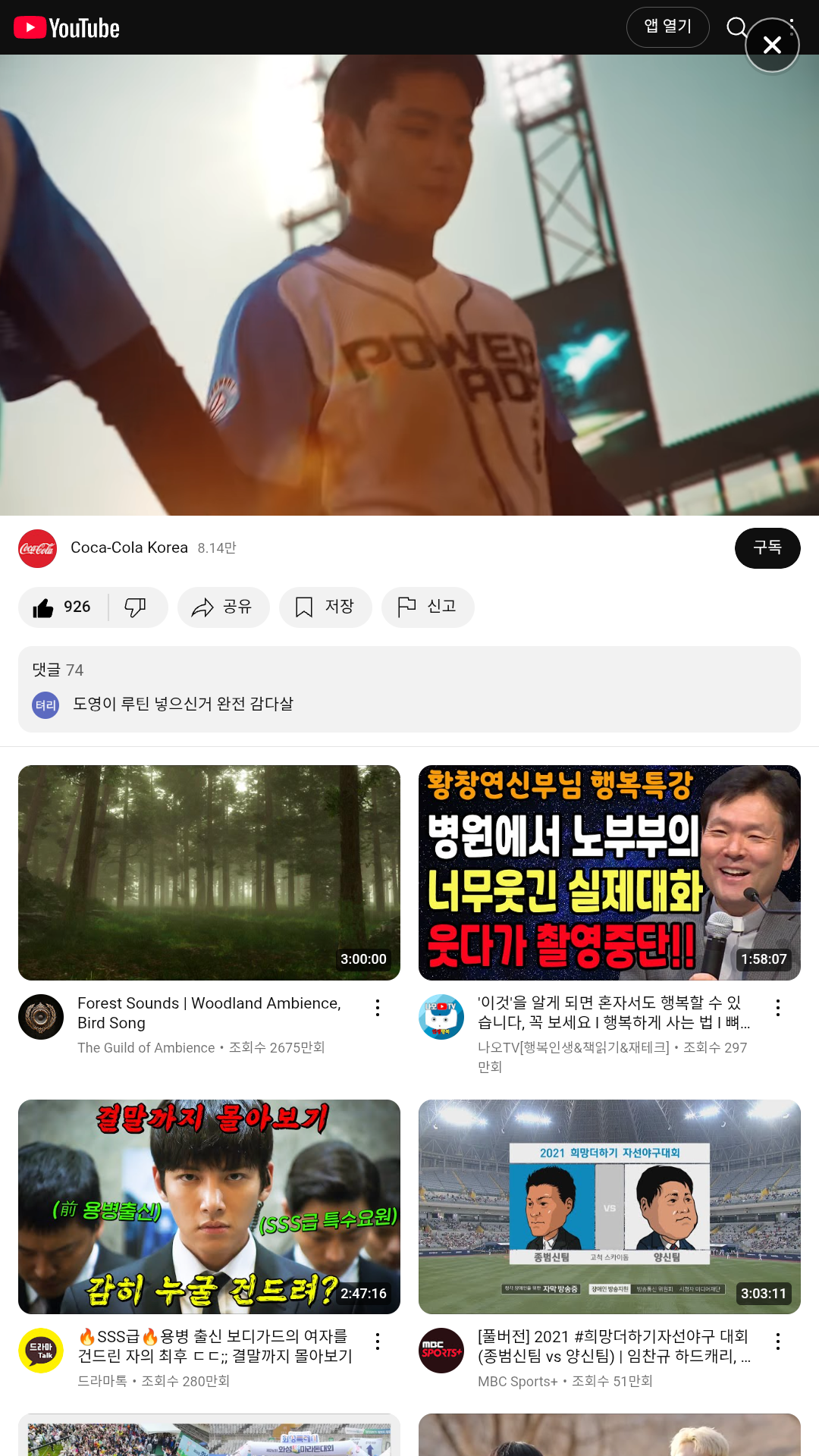This screenshot has height=1456, width=819.
Task: Go to YouTube home via logo
Action: (x=67, y=28)
